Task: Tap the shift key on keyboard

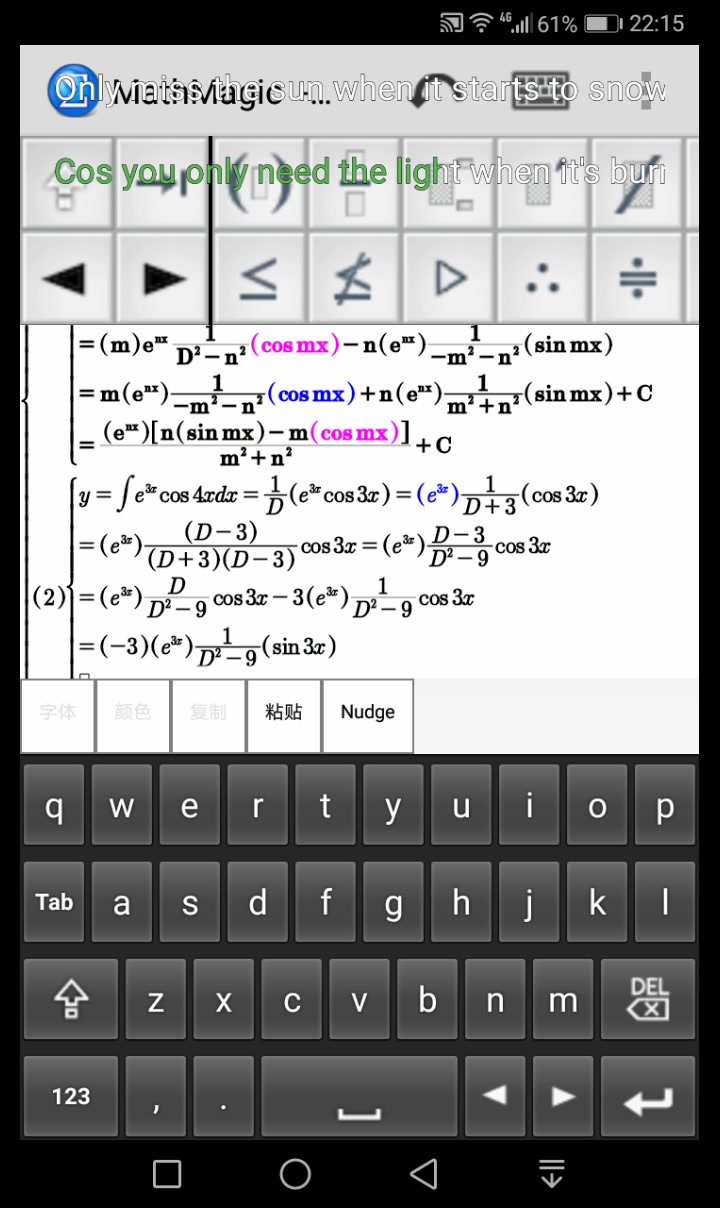Action: pos(70,999)
